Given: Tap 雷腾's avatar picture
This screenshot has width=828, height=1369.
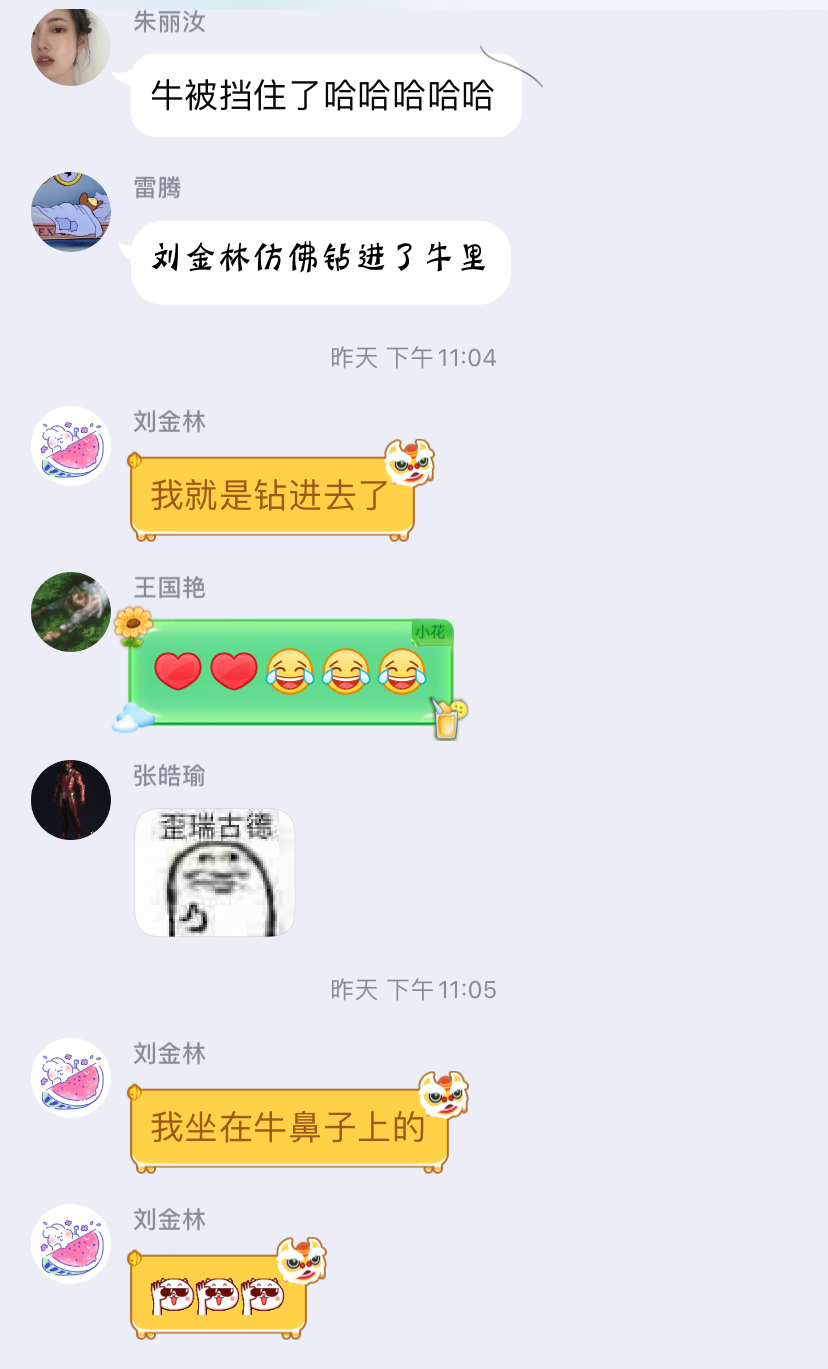Looking at the screenshot, I should [71, 212].
